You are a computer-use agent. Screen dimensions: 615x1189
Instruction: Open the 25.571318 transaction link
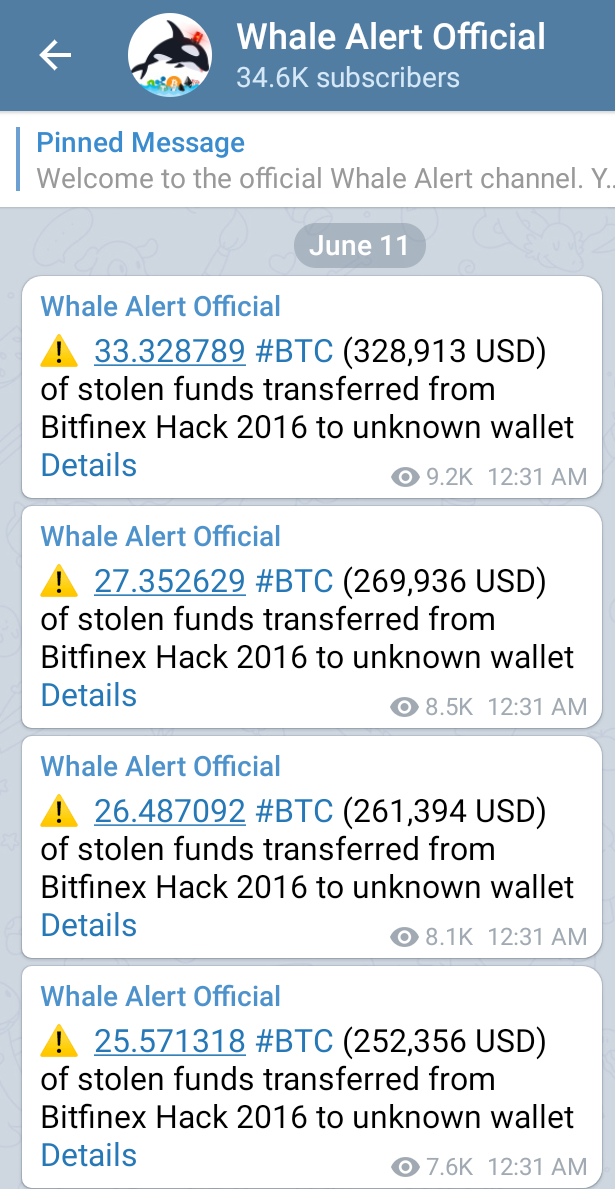[x=170, y=1041]
